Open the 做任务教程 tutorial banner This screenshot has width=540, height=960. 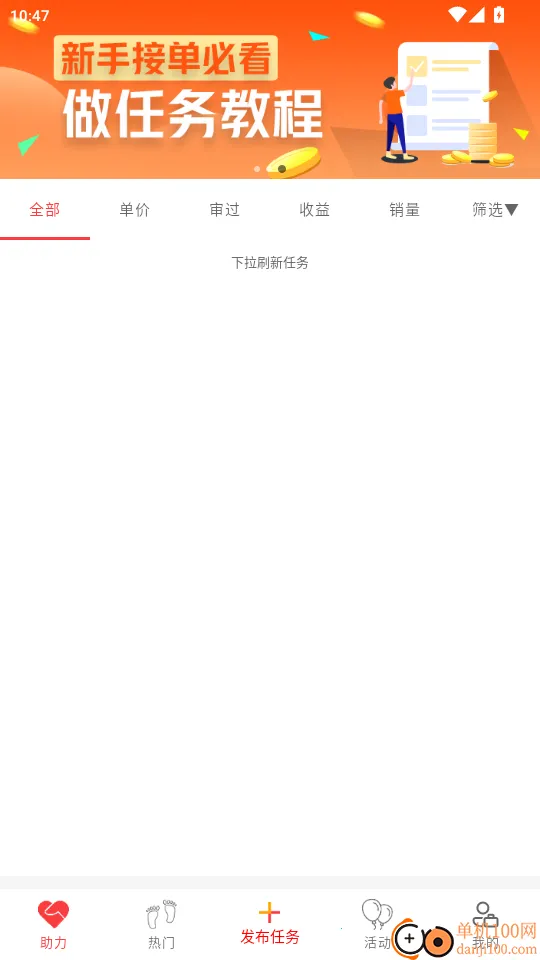[270, 89]
